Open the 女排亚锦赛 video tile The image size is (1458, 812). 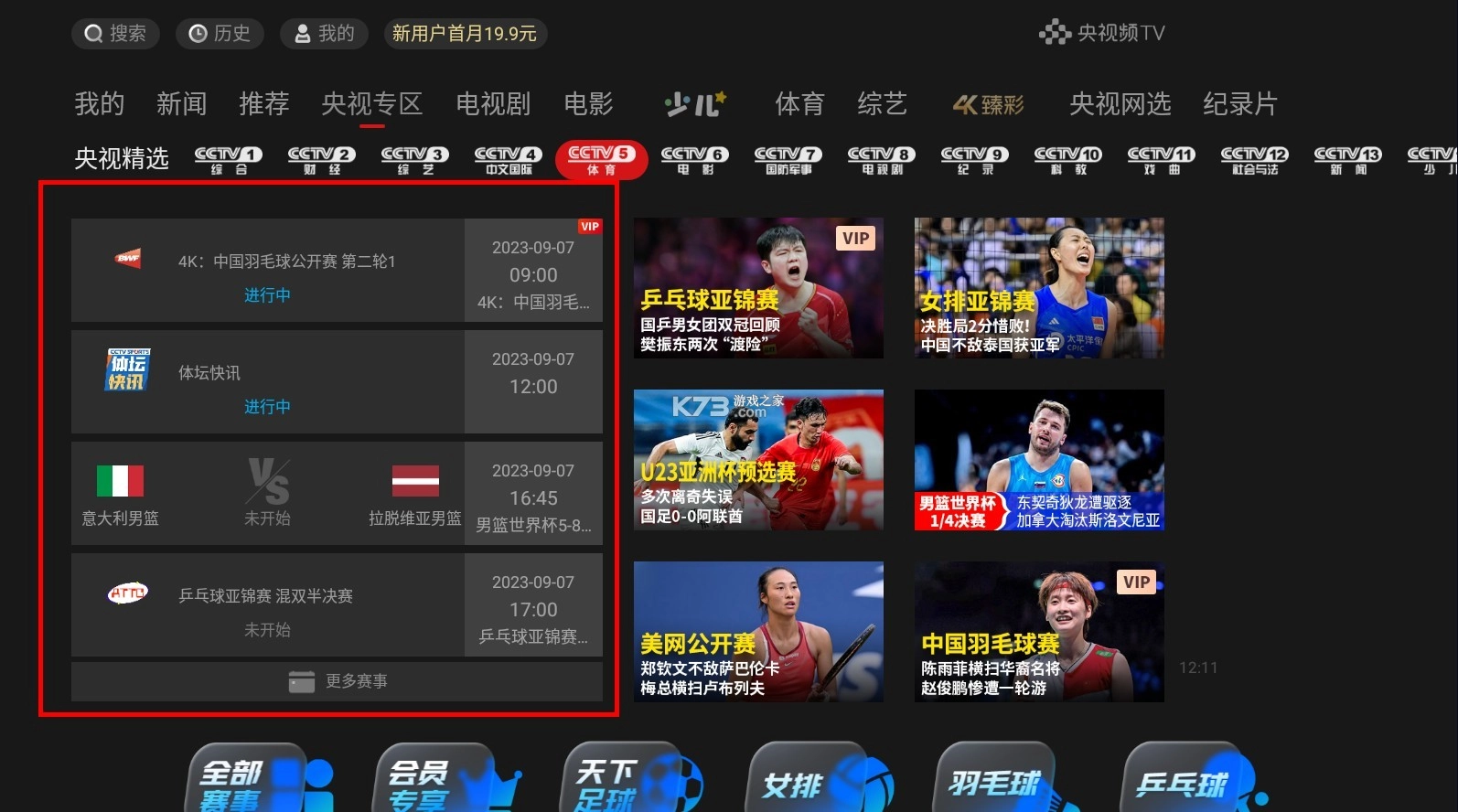(1039, 287)
